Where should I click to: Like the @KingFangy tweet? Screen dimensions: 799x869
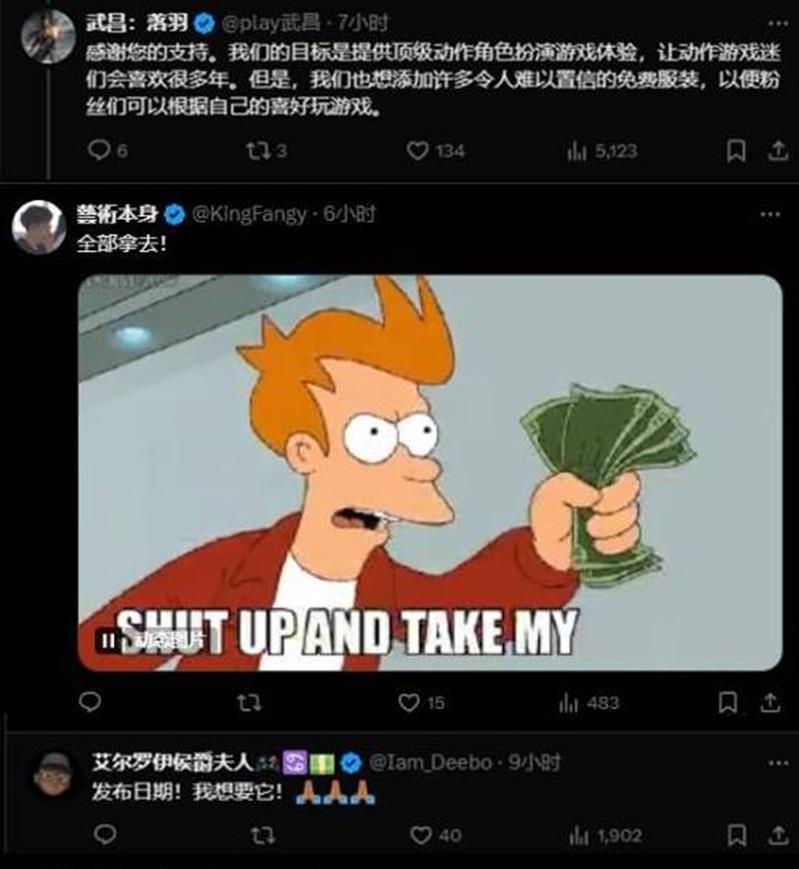tap(408, 703)
